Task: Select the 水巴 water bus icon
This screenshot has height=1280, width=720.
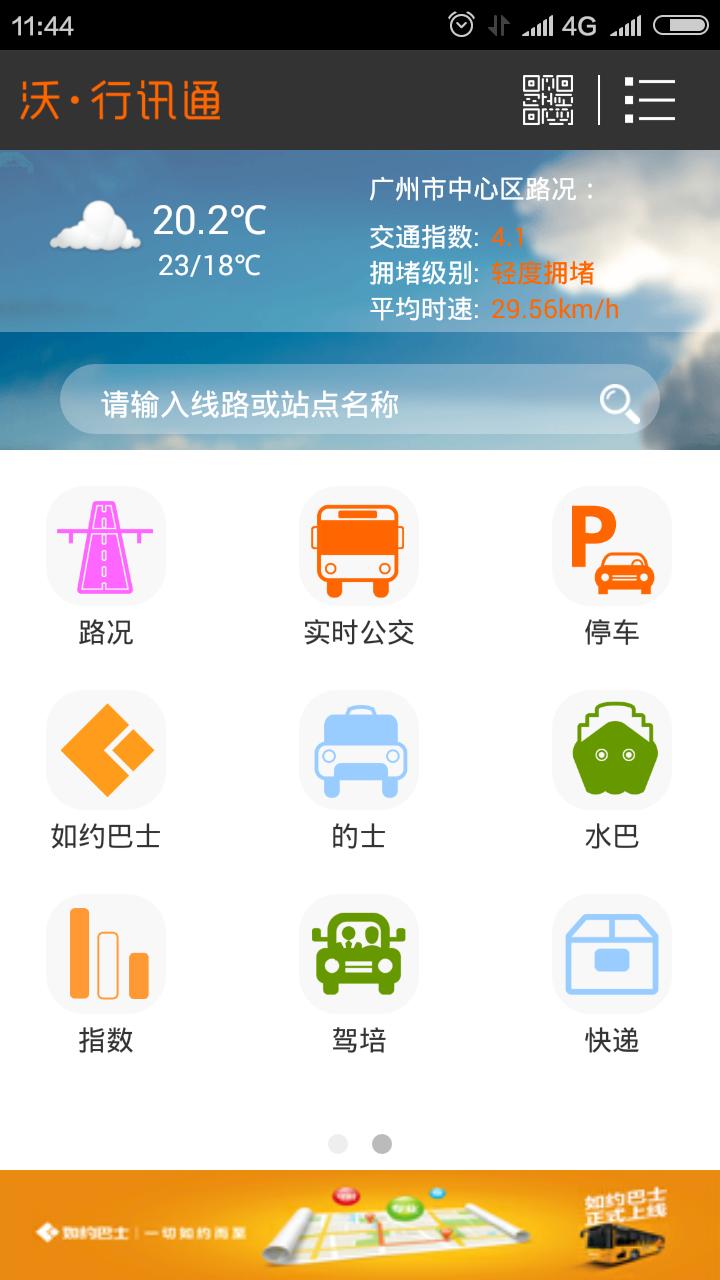Action: pyautogui.click(x=612, y=750)
